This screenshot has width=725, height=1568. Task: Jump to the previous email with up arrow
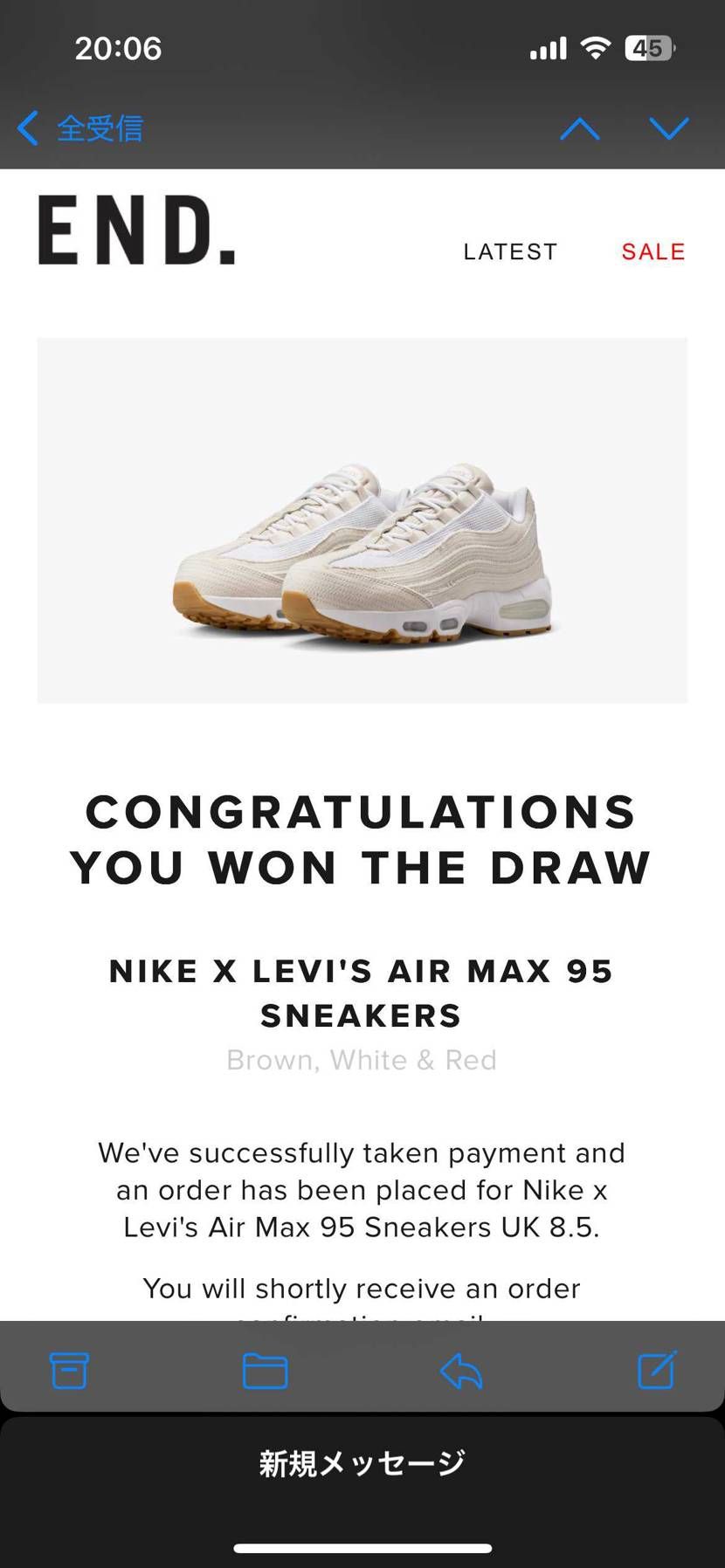(580, 129)
